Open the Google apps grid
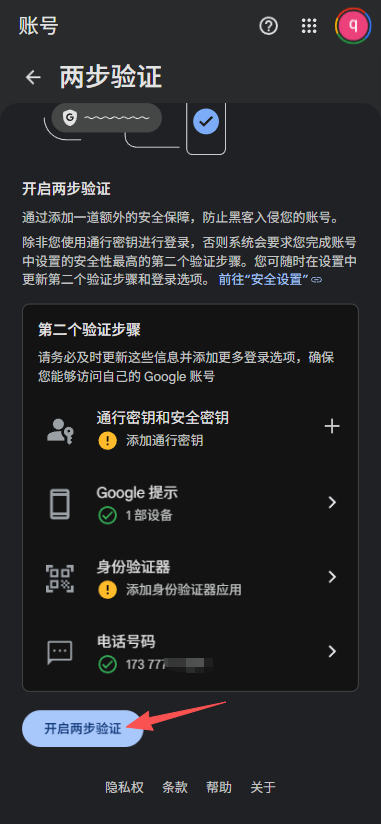 [x=309, y=25]
